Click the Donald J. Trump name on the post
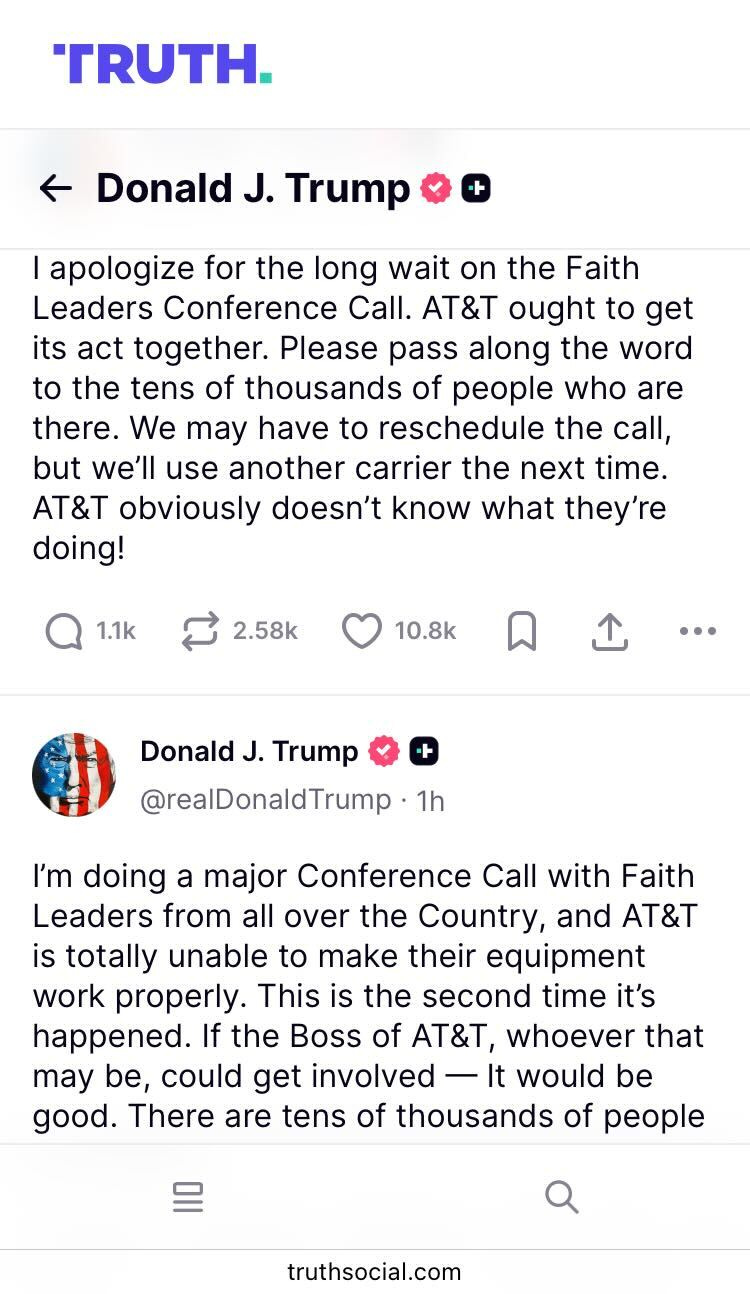This screenshot has width=750, height=1294. coord(248,751)
